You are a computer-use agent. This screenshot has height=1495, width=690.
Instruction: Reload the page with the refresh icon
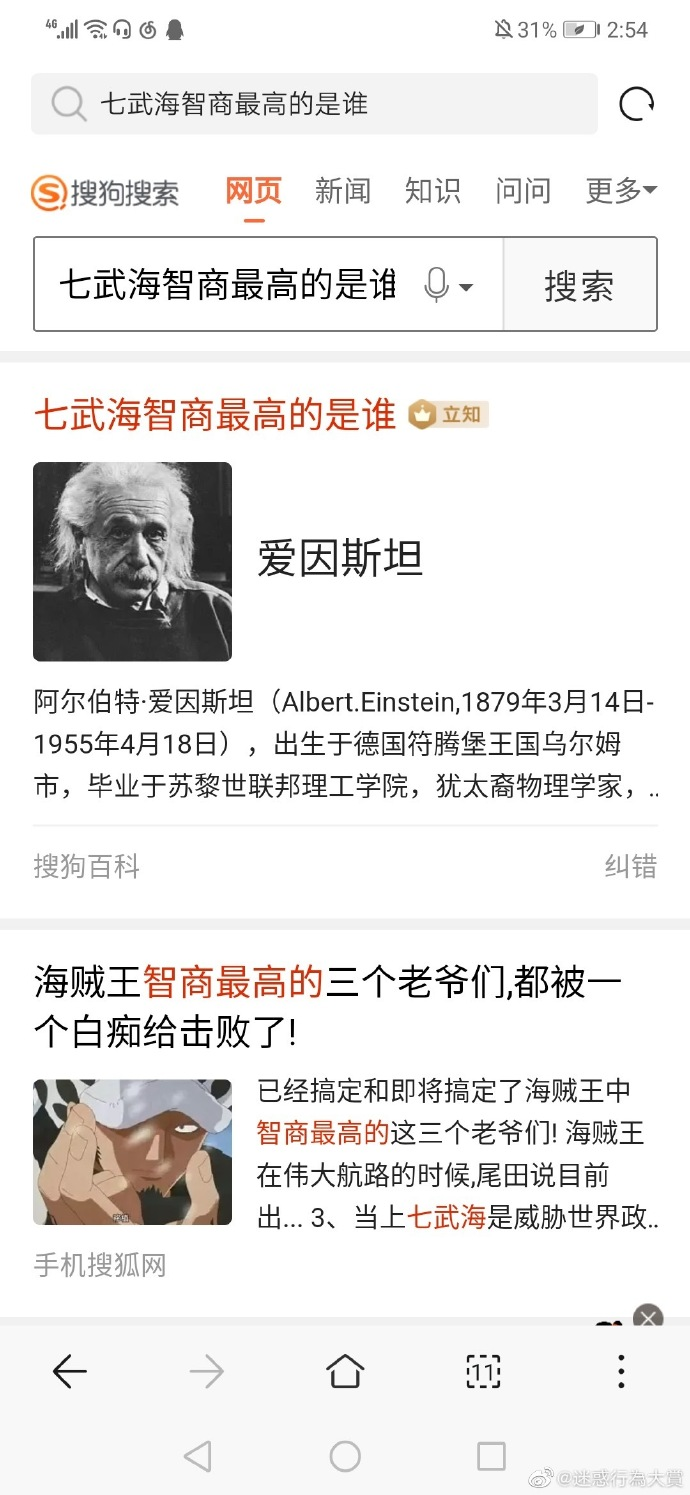click(x=636, y=104)
